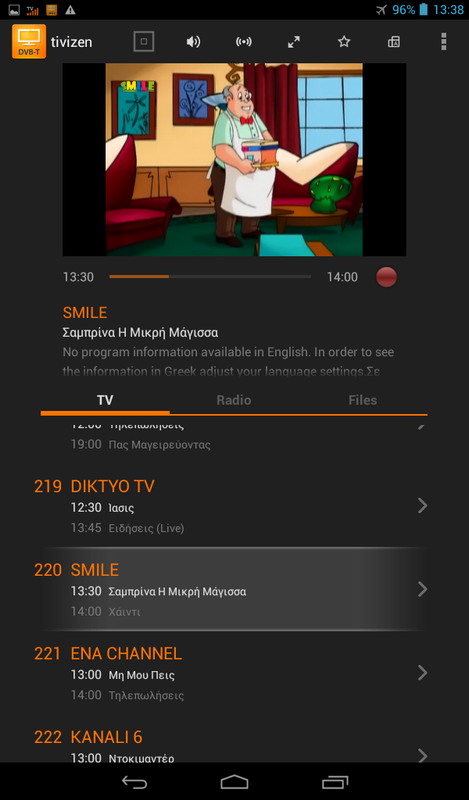469x800 pixels.
Task: Tap the broadcast signal icon
Action: point(243,42)
